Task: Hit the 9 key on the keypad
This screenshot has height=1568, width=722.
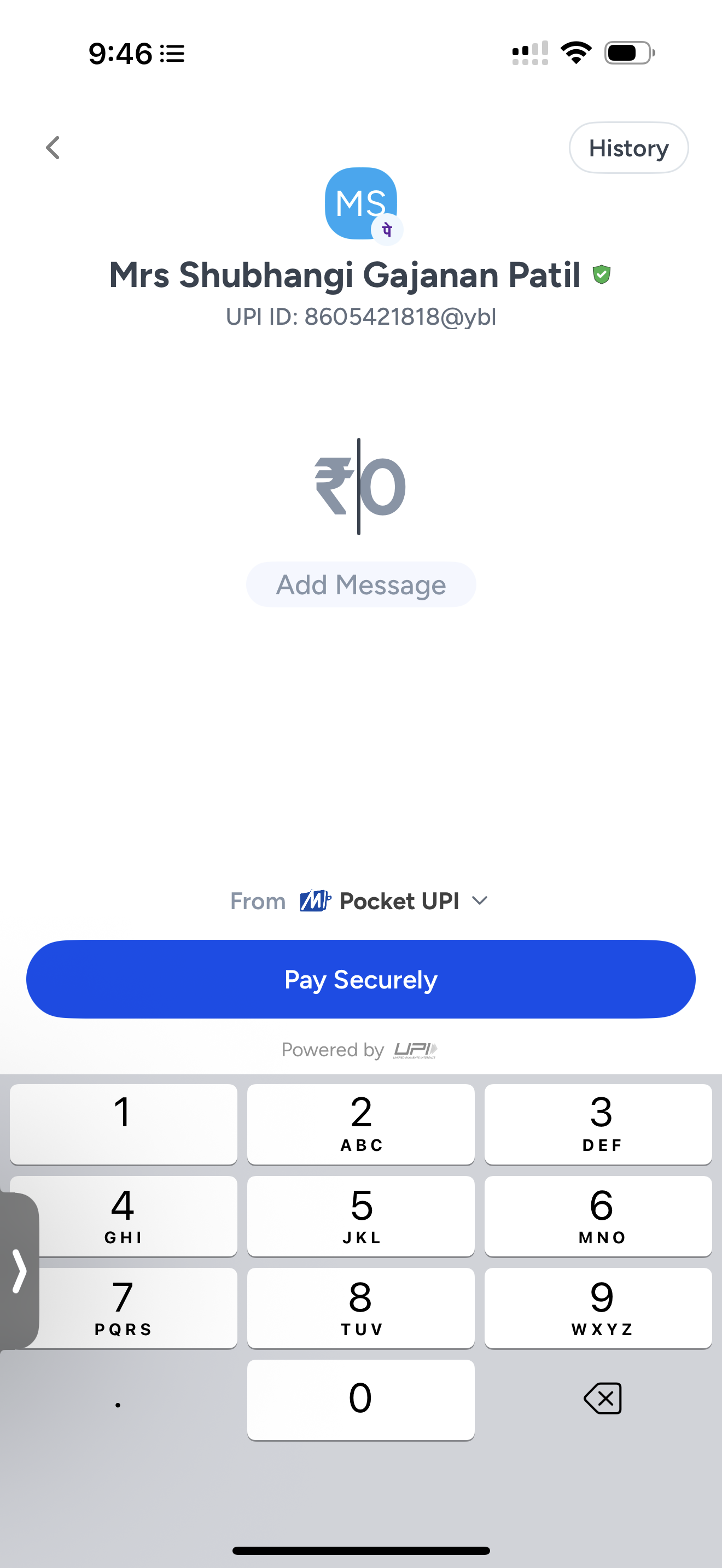Action: [598, 1307]
